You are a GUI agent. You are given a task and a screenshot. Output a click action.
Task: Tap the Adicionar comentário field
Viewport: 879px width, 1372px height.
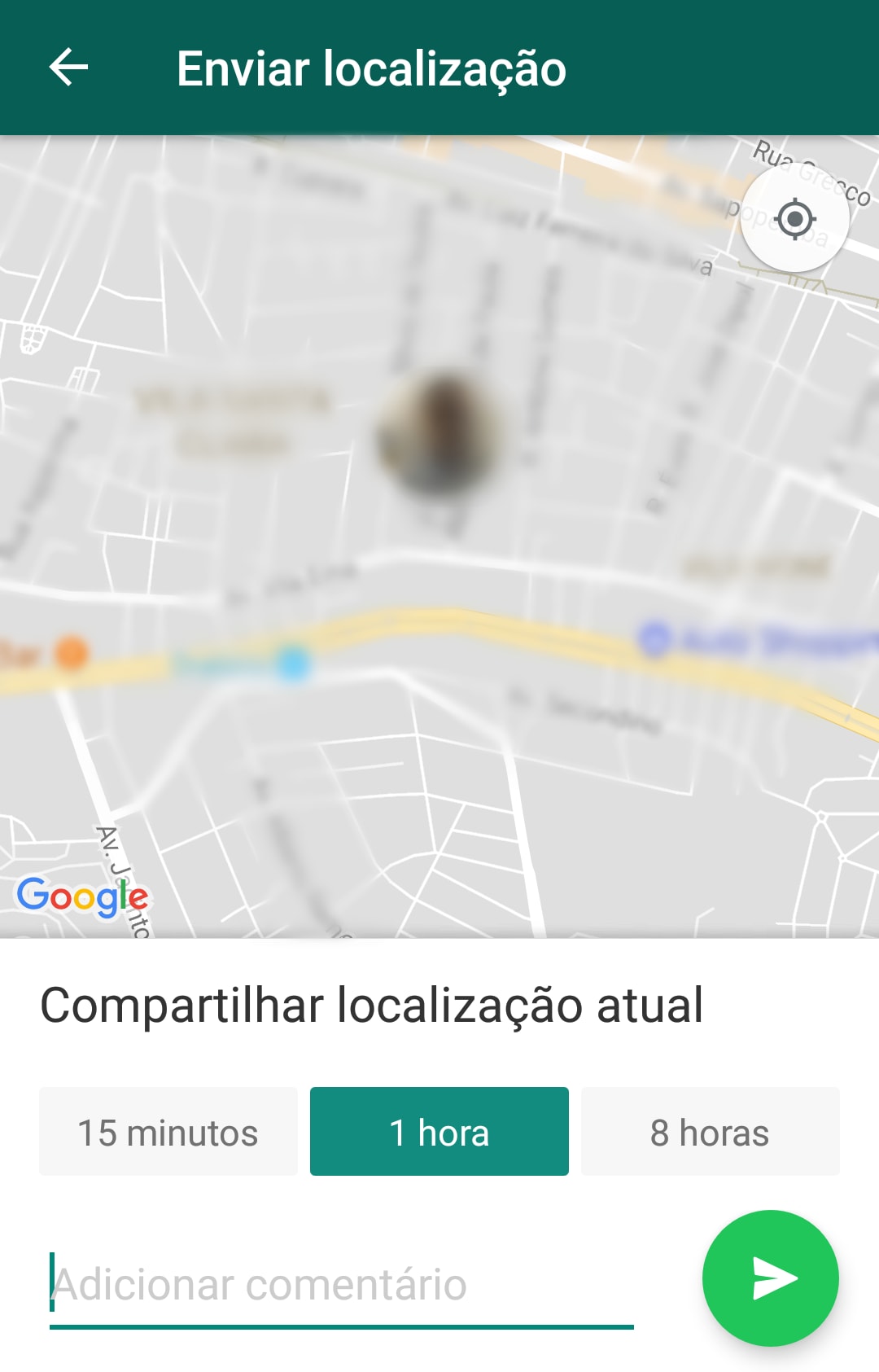tap(342, 1287)
